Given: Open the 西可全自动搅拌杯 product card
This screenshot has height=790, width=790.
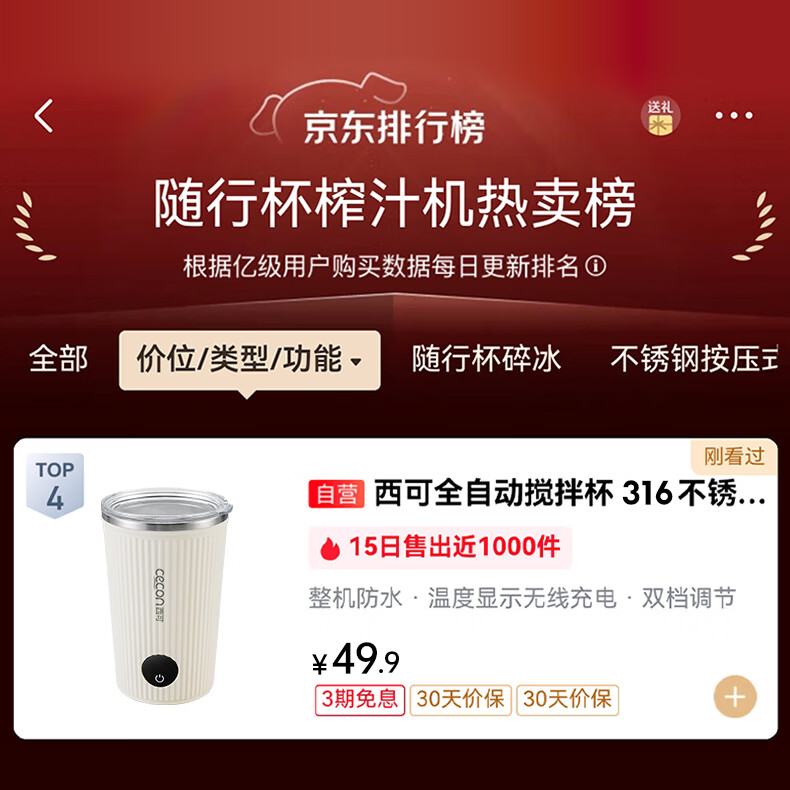Looking at the screenshot, I should (396, 588).
